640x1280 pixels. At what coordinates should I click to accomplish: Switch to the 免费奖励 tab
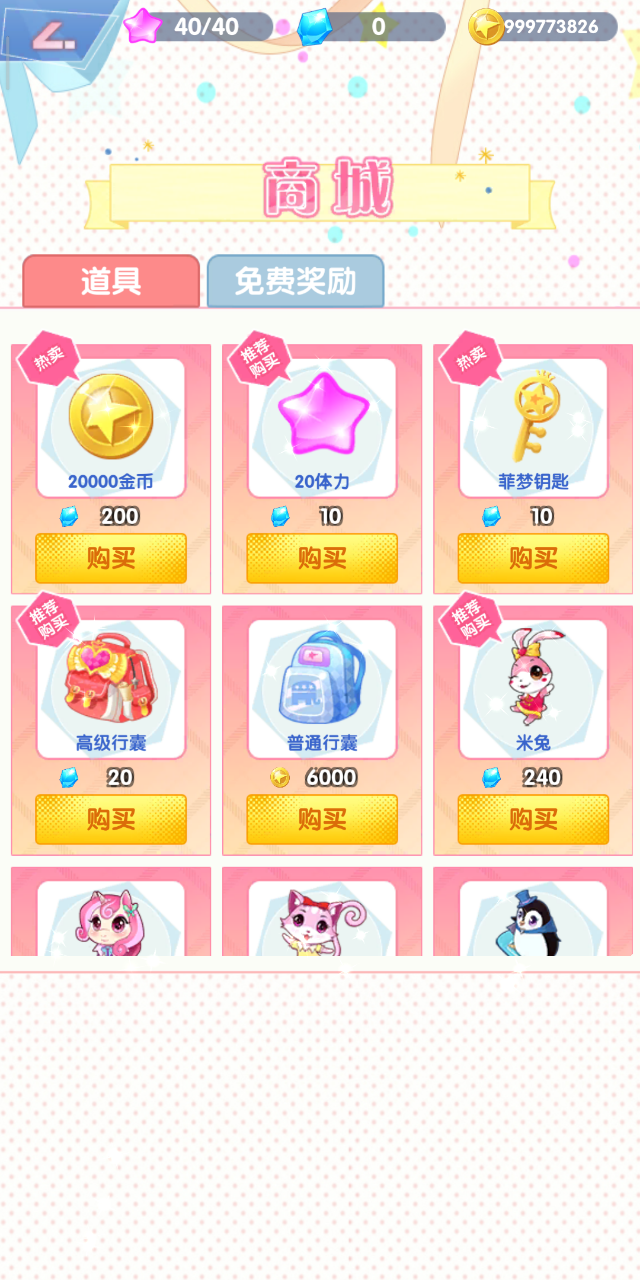295,281
